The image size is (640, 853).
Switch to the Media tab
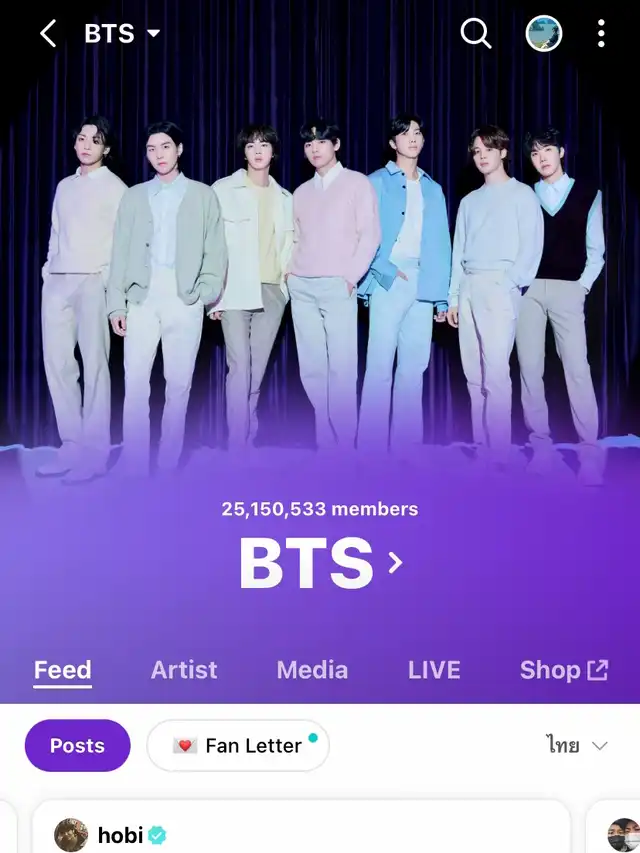pyautogui.click(x=312, y=670)
